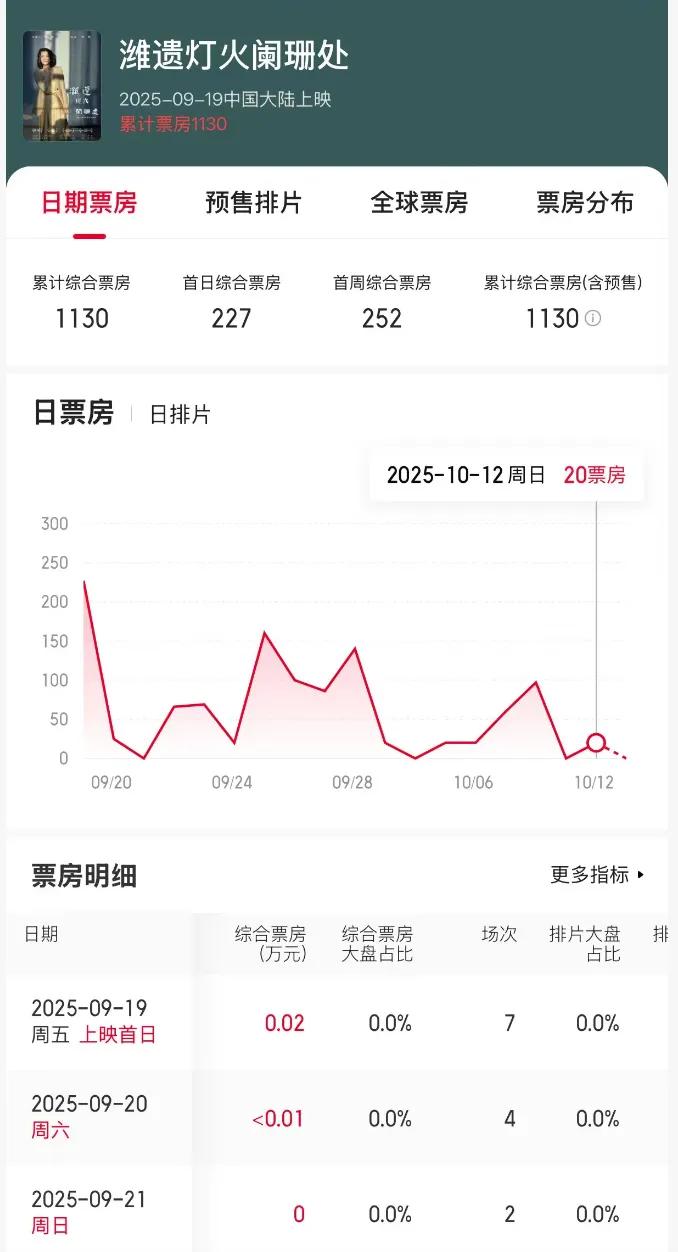
Task: Show info for 累计综合票房(含预售)
Action: click(593, 319)
